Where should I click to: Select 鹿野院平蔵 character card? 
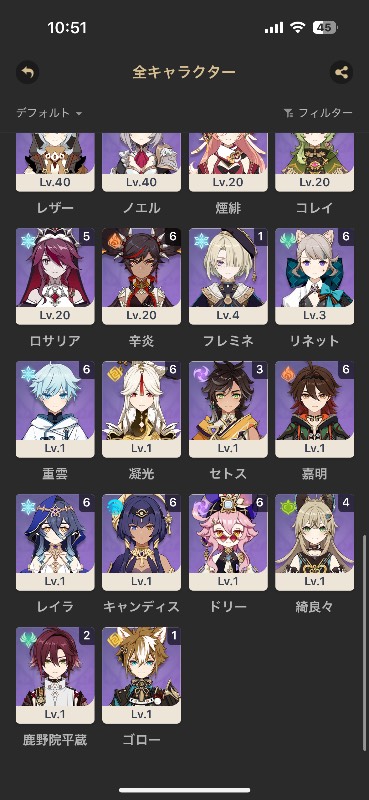tap(55, 676)
